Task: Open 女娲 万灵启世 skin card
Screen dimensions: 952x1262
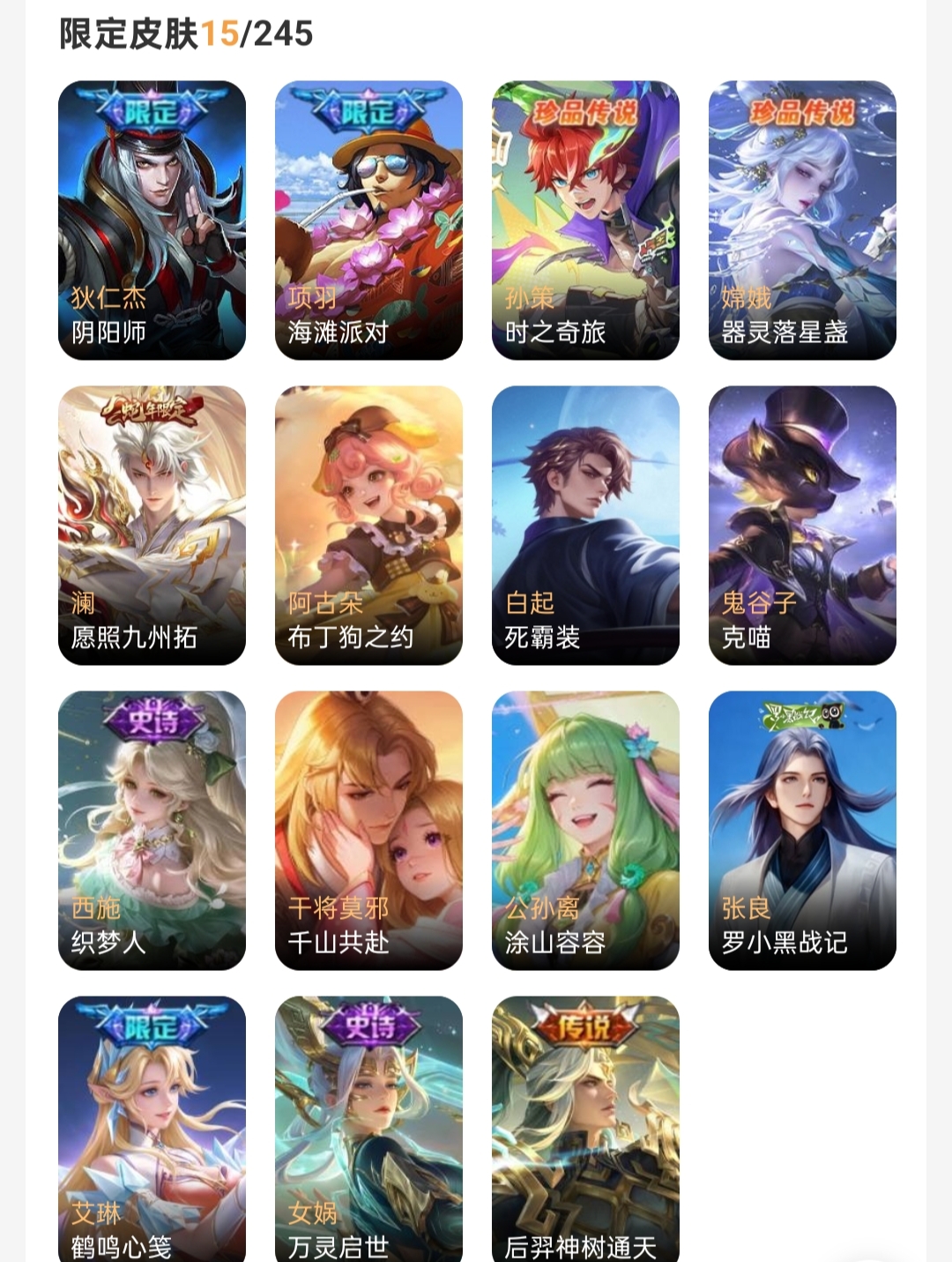Action: [x=368, y=1129]
